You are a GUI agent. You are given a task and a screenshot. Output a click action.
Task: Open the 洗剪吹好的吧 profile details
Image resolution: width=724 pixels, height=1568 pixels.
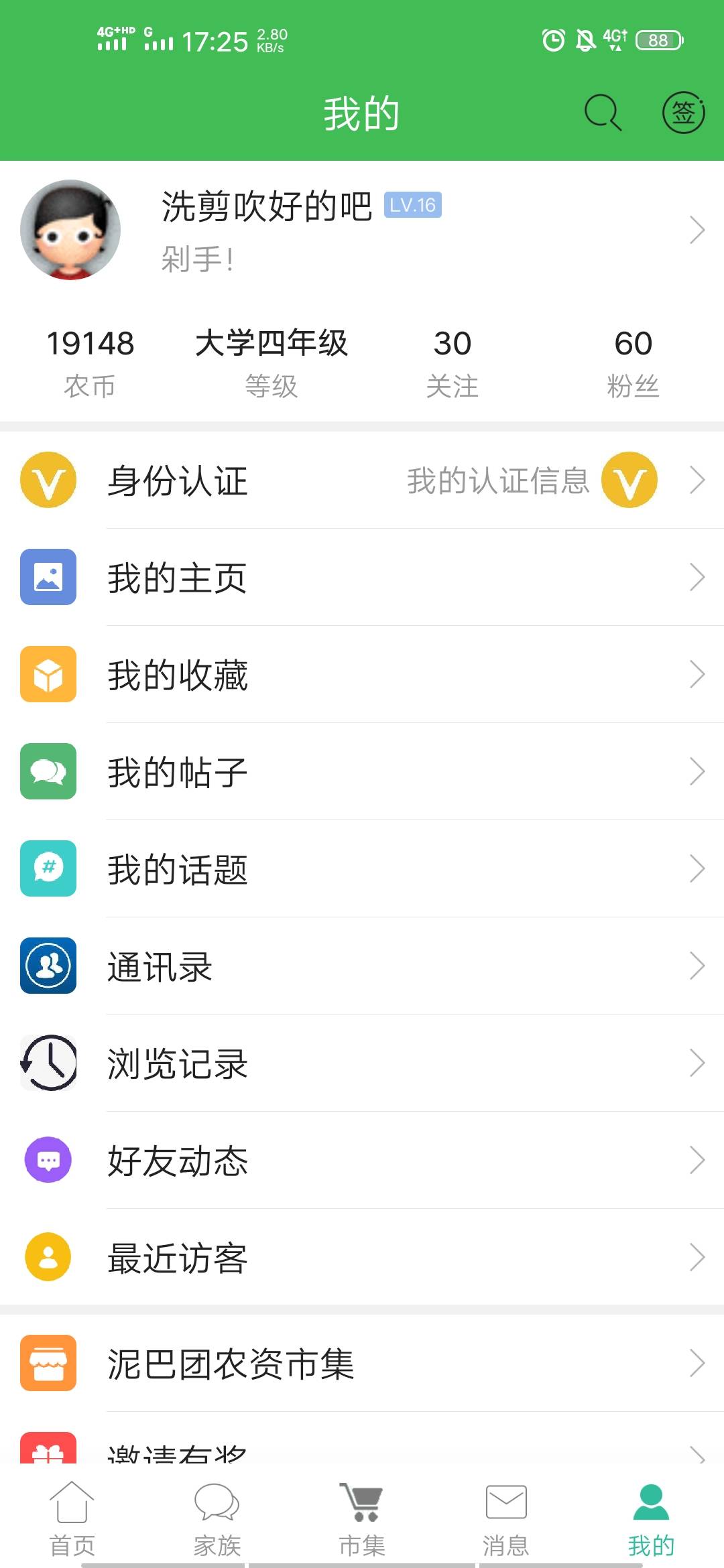pyautogui.click(x=362, y=230)
